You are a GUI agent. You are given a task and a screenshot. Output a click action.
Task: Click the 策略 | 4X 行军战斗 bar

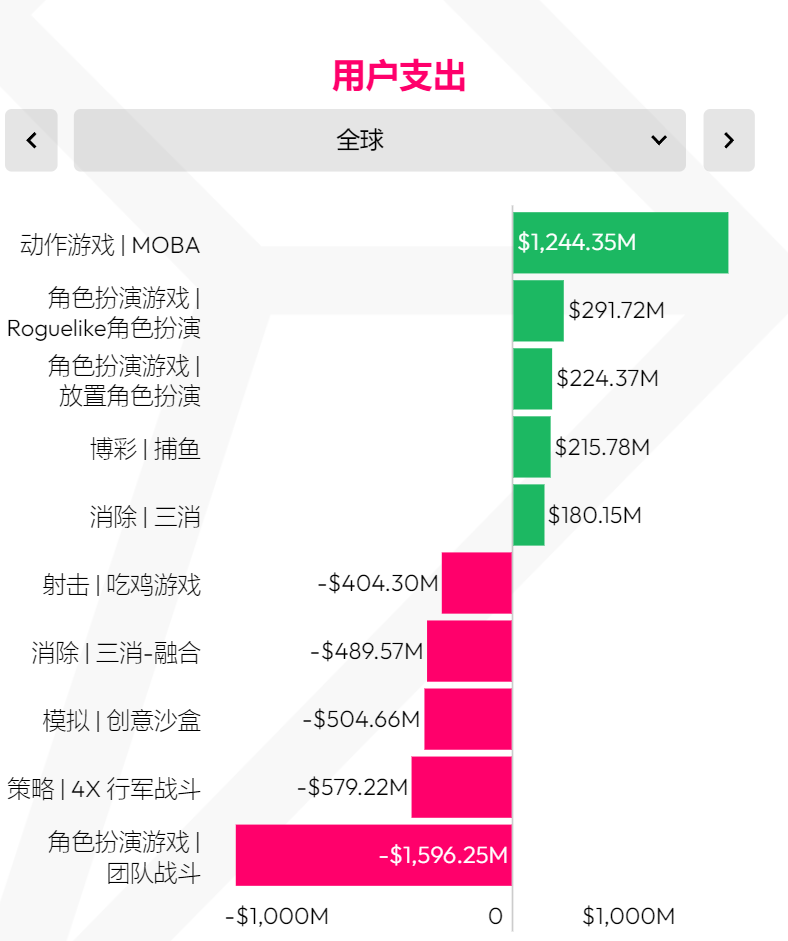[x=461, y=787]
